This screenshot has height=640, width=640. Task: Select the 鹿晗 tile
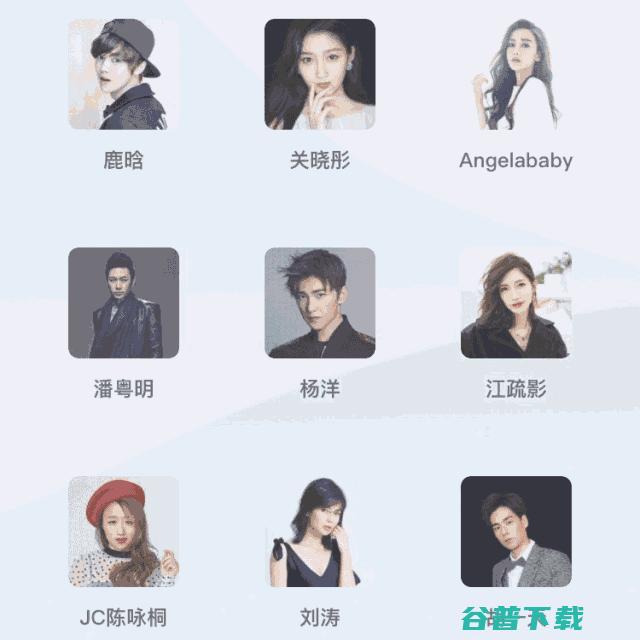point(123,75)
